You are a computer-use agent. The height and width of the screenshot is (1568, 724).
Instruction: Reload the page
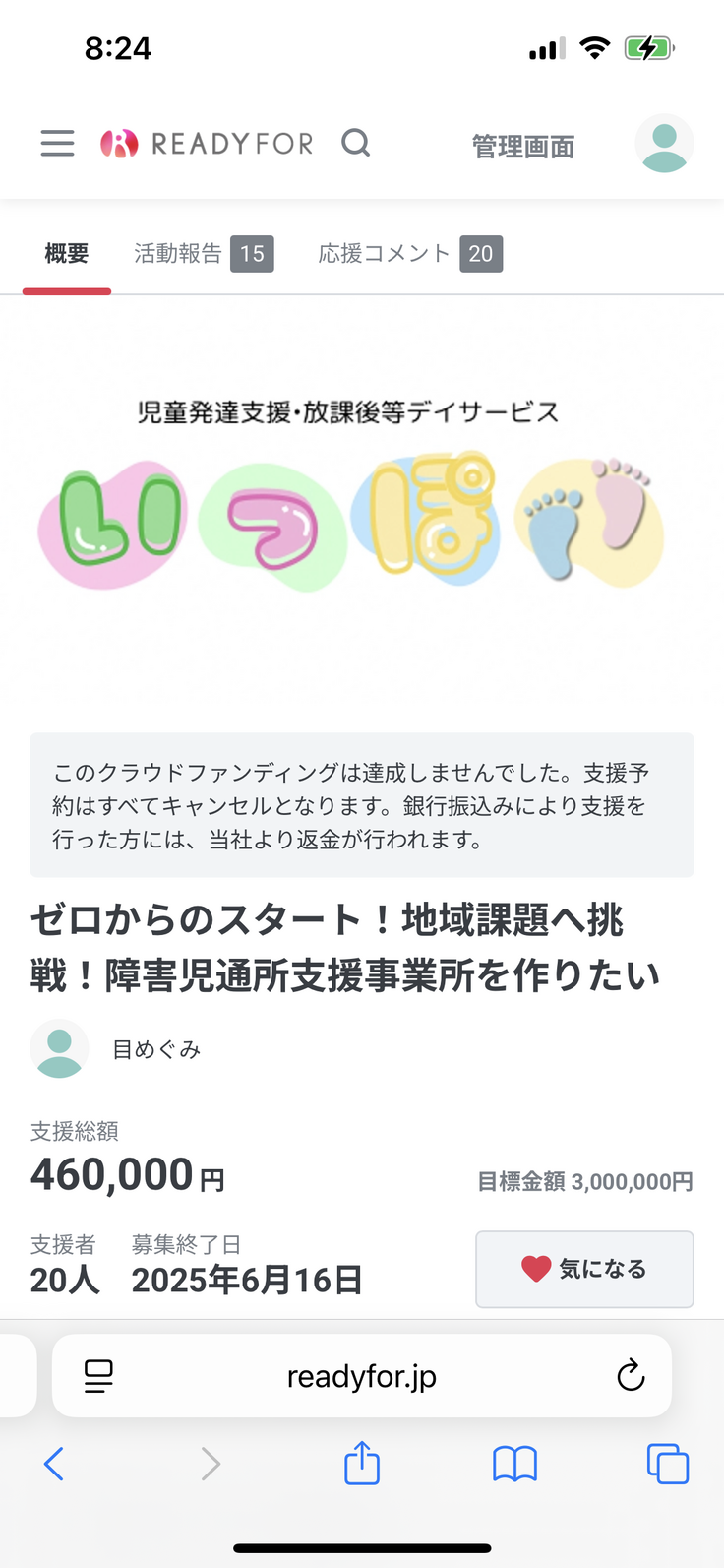[631, 1376]
